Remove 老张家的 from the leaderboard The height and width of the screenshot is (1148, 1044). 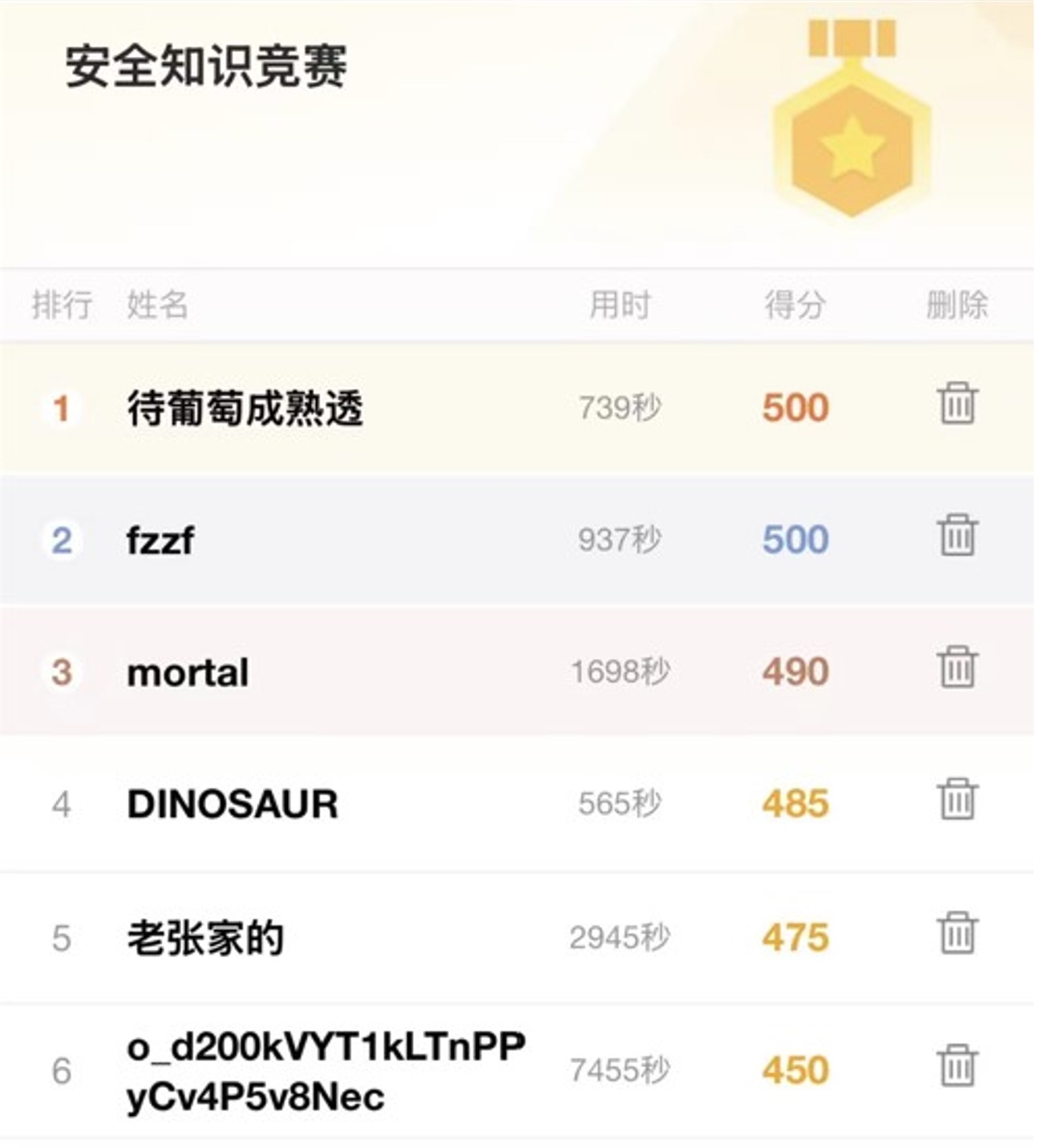point(957,933)
